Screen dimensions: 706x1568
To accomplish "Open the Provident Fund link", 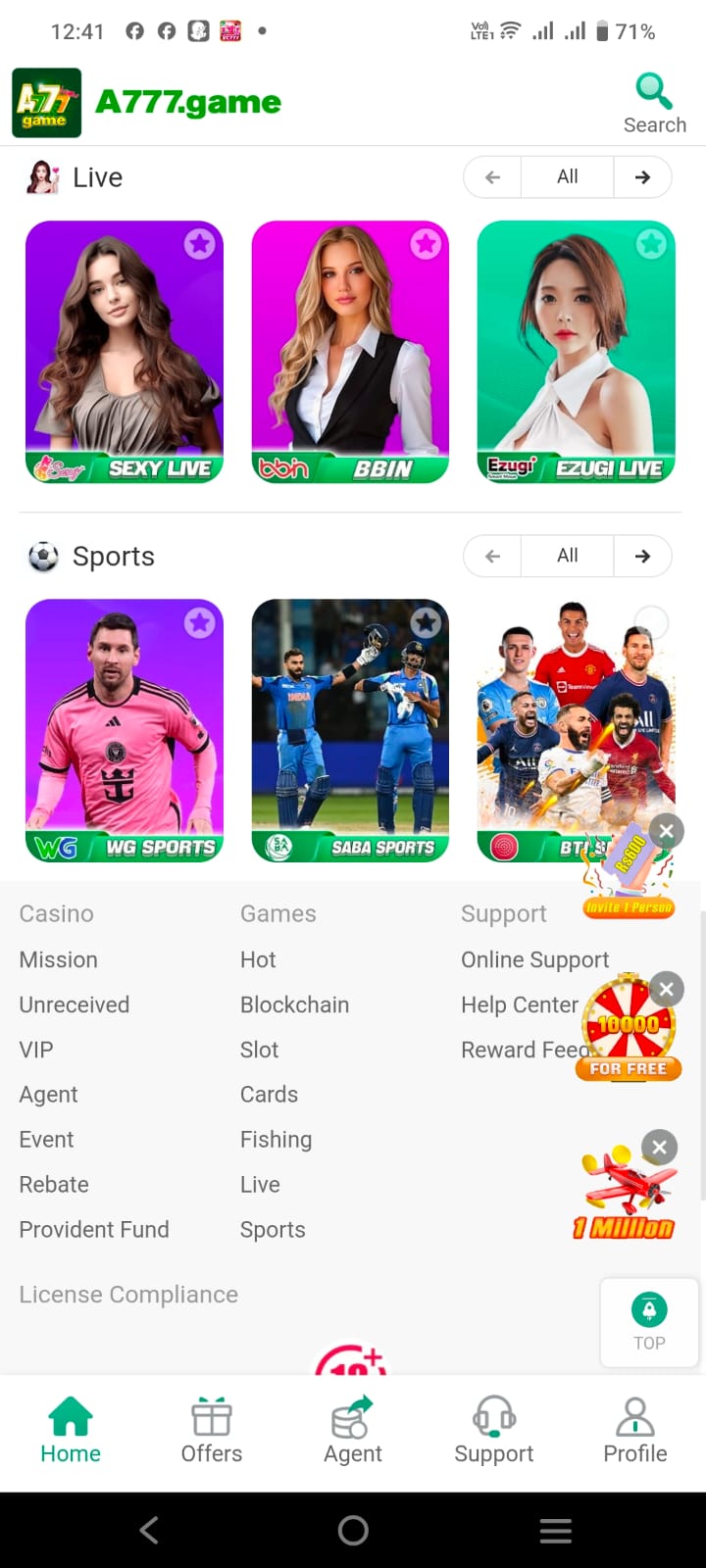I will point(94,1229).
